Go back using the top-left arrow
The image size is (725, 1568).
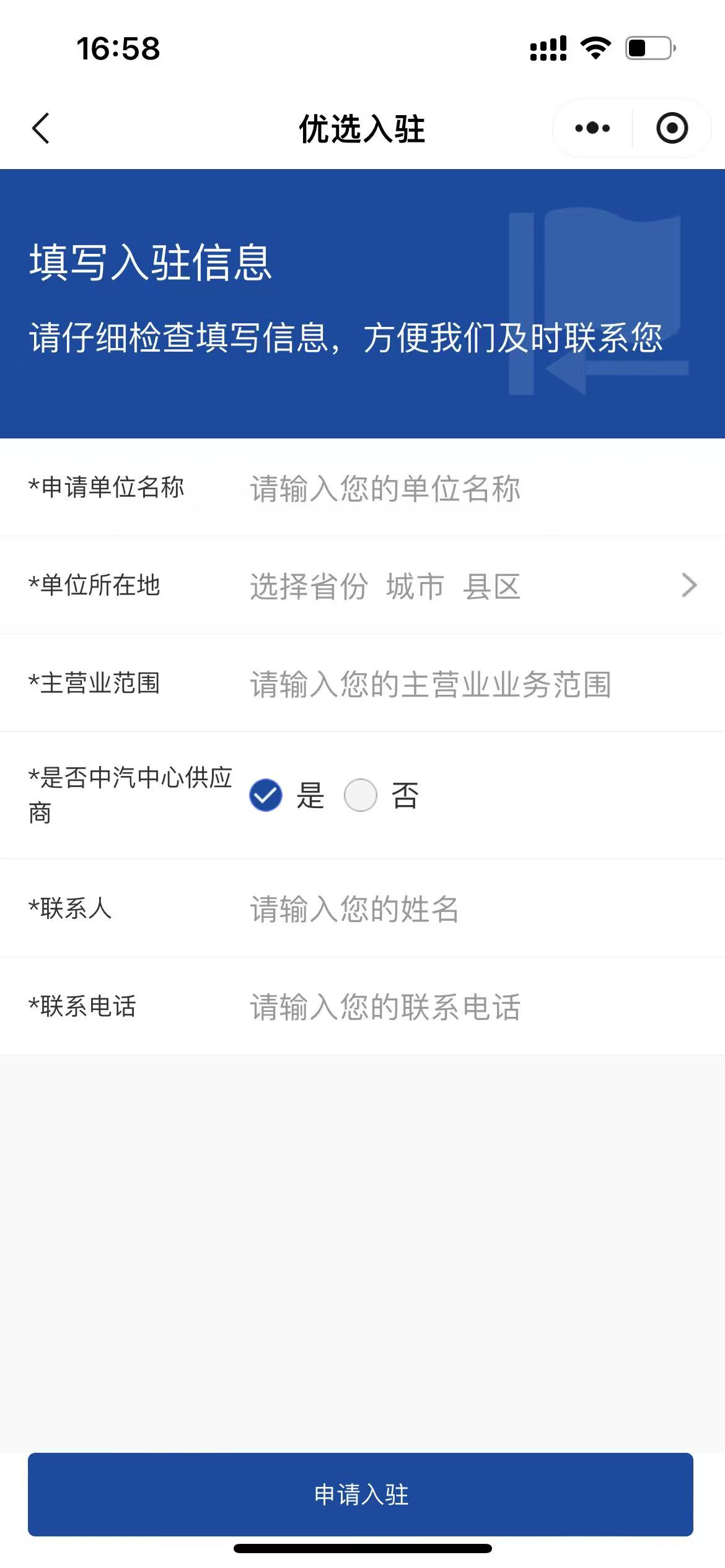(x=41, y=129)
